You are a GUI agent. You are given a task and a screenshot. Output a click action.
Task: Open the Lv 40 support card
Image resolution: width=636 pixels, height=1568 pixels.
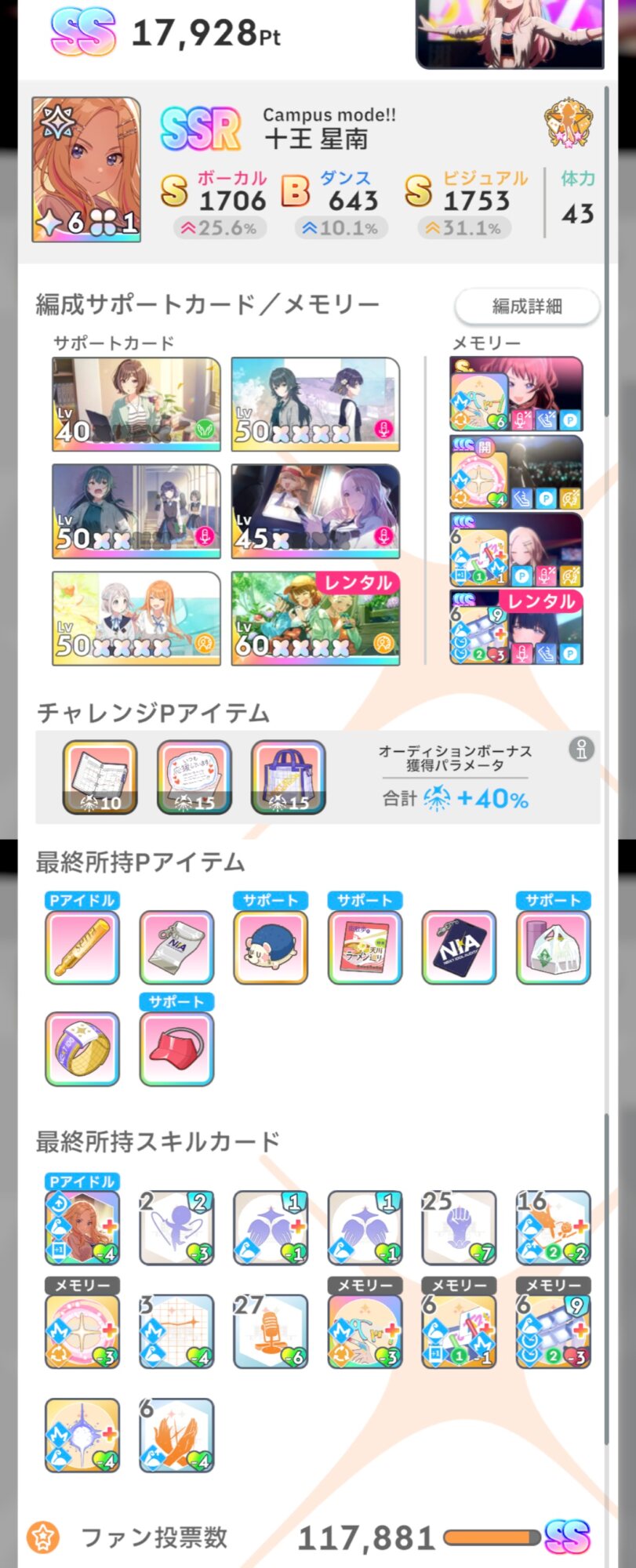(136, 404)
